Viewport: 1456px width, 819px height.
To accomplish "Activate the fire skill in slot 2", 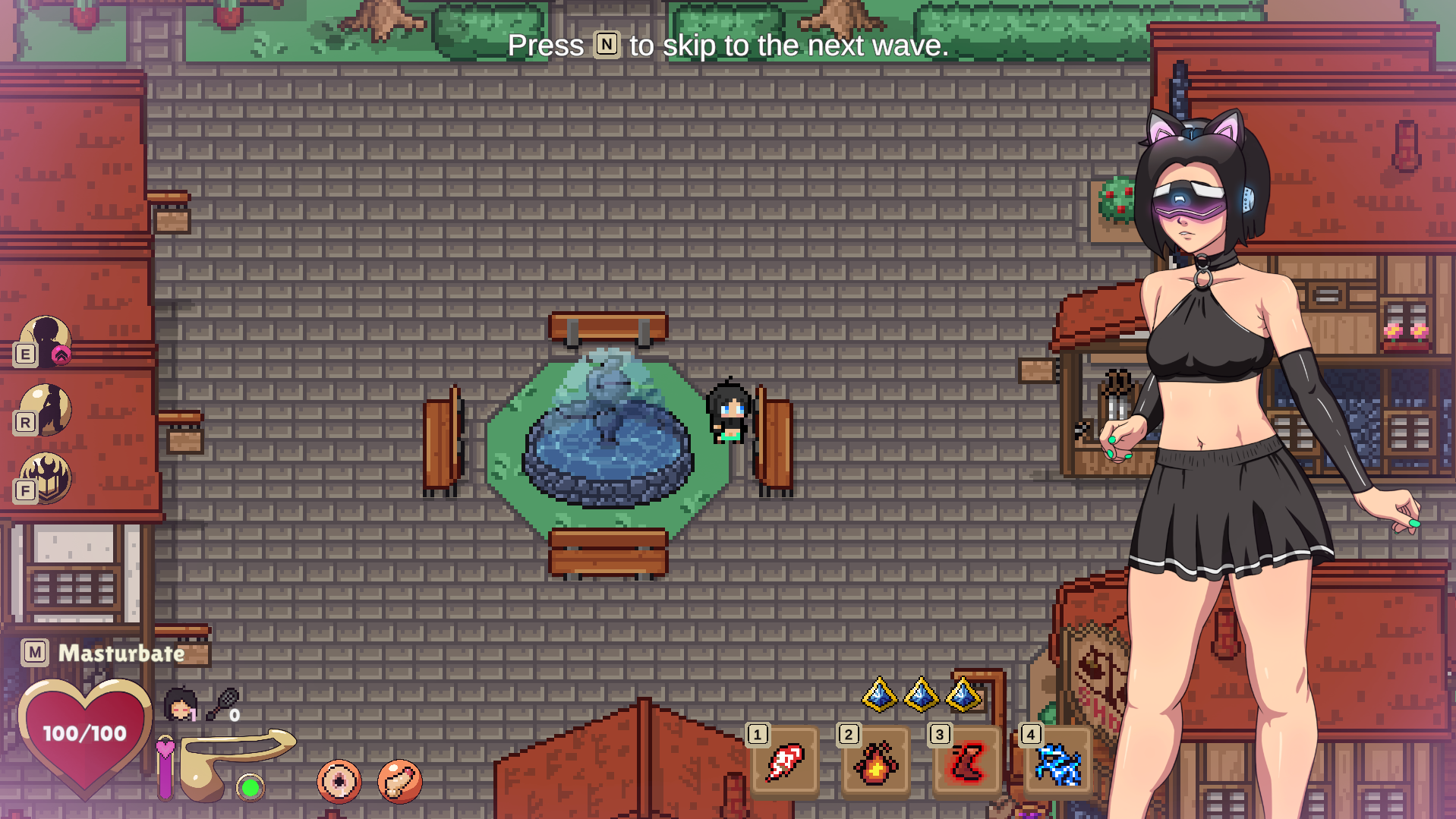I will 875,762.
